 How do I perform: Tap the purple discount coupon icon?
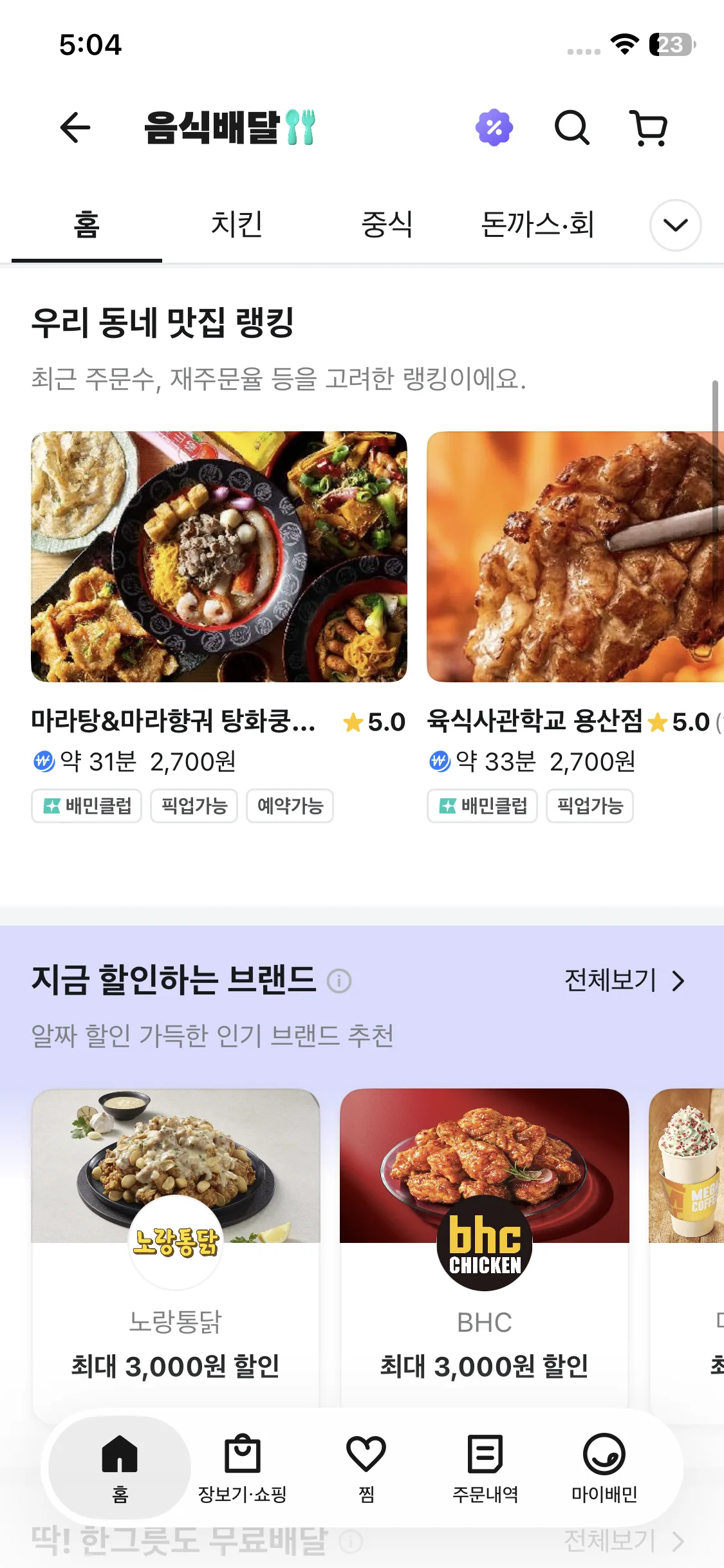(494, 127)
